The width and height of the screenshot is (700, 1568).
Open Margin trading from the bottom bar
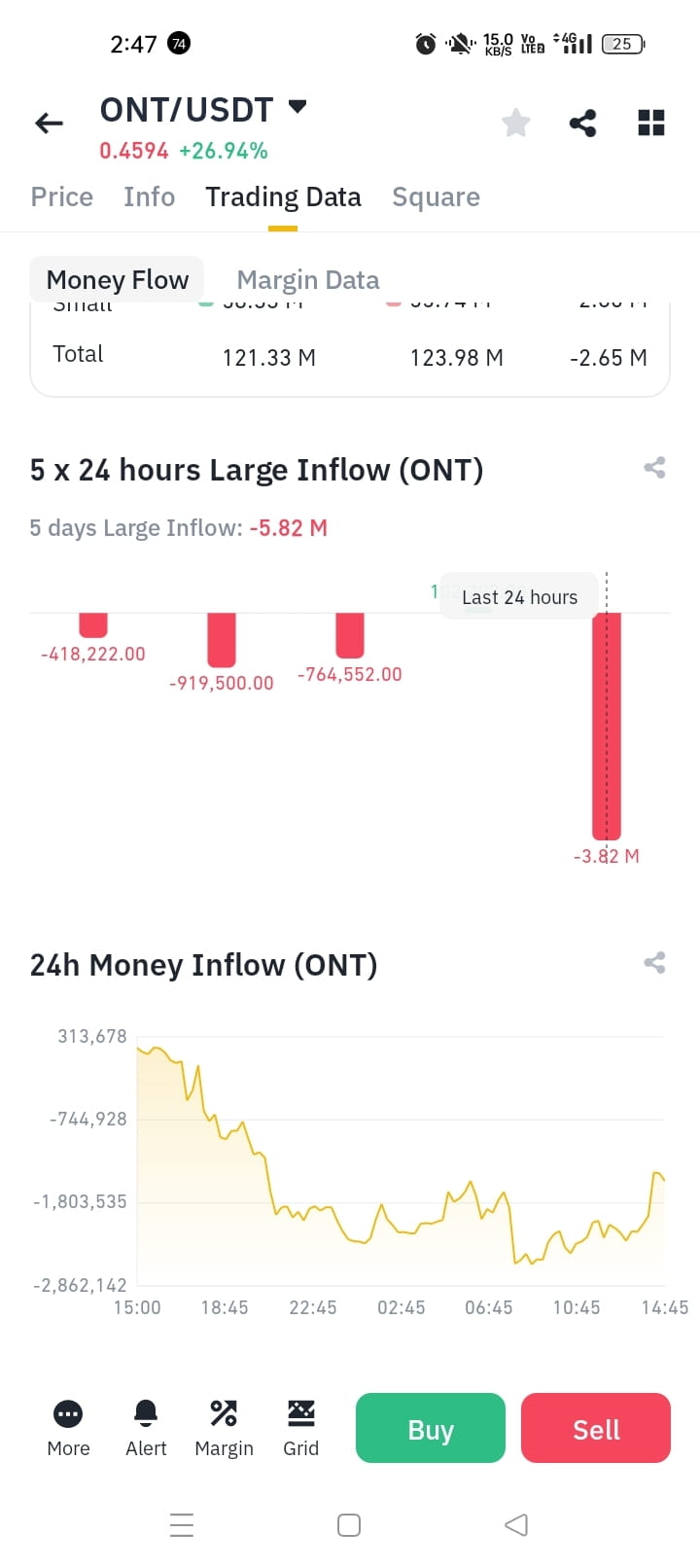pos(224,1426)
